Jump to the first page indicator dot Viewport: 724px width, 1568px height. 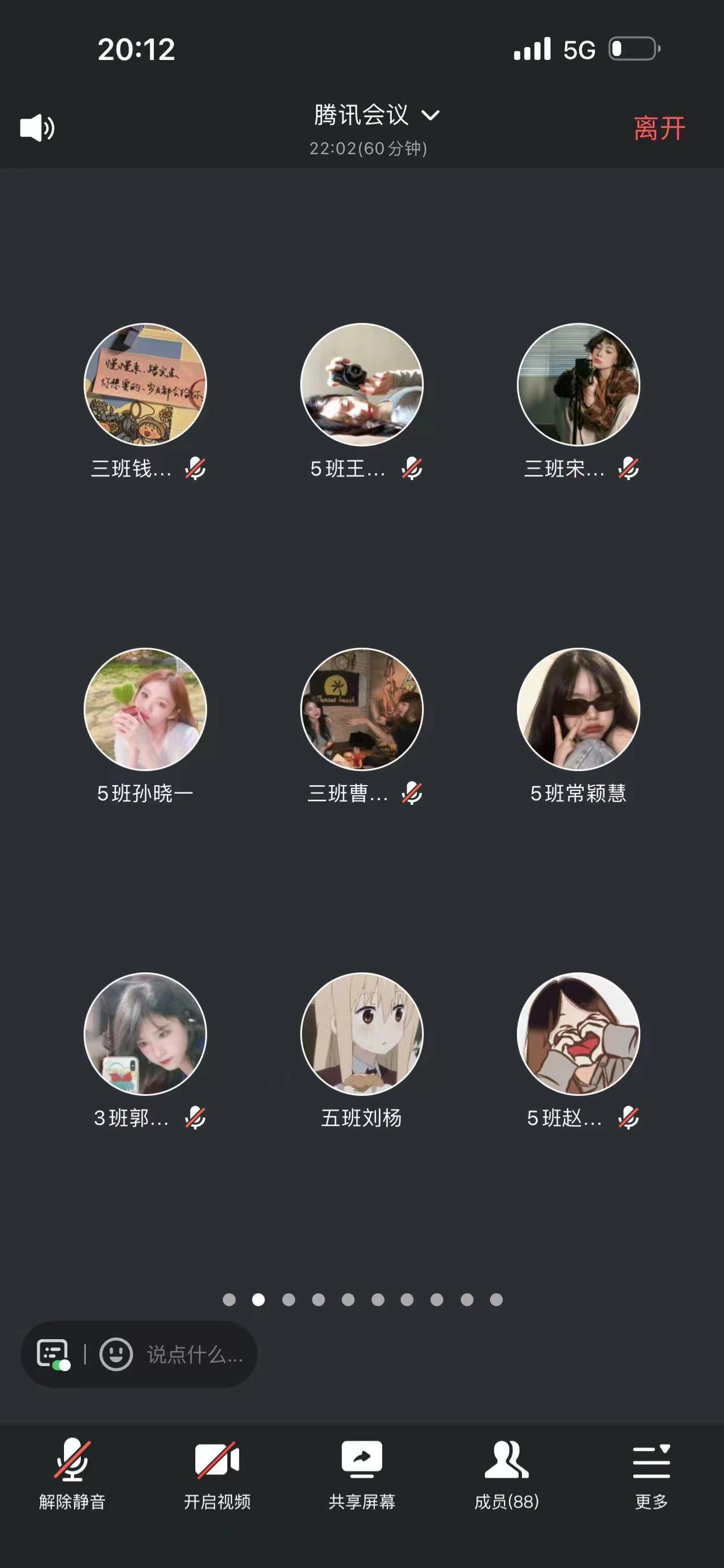pyautogui.click(x=229, y=1300)
